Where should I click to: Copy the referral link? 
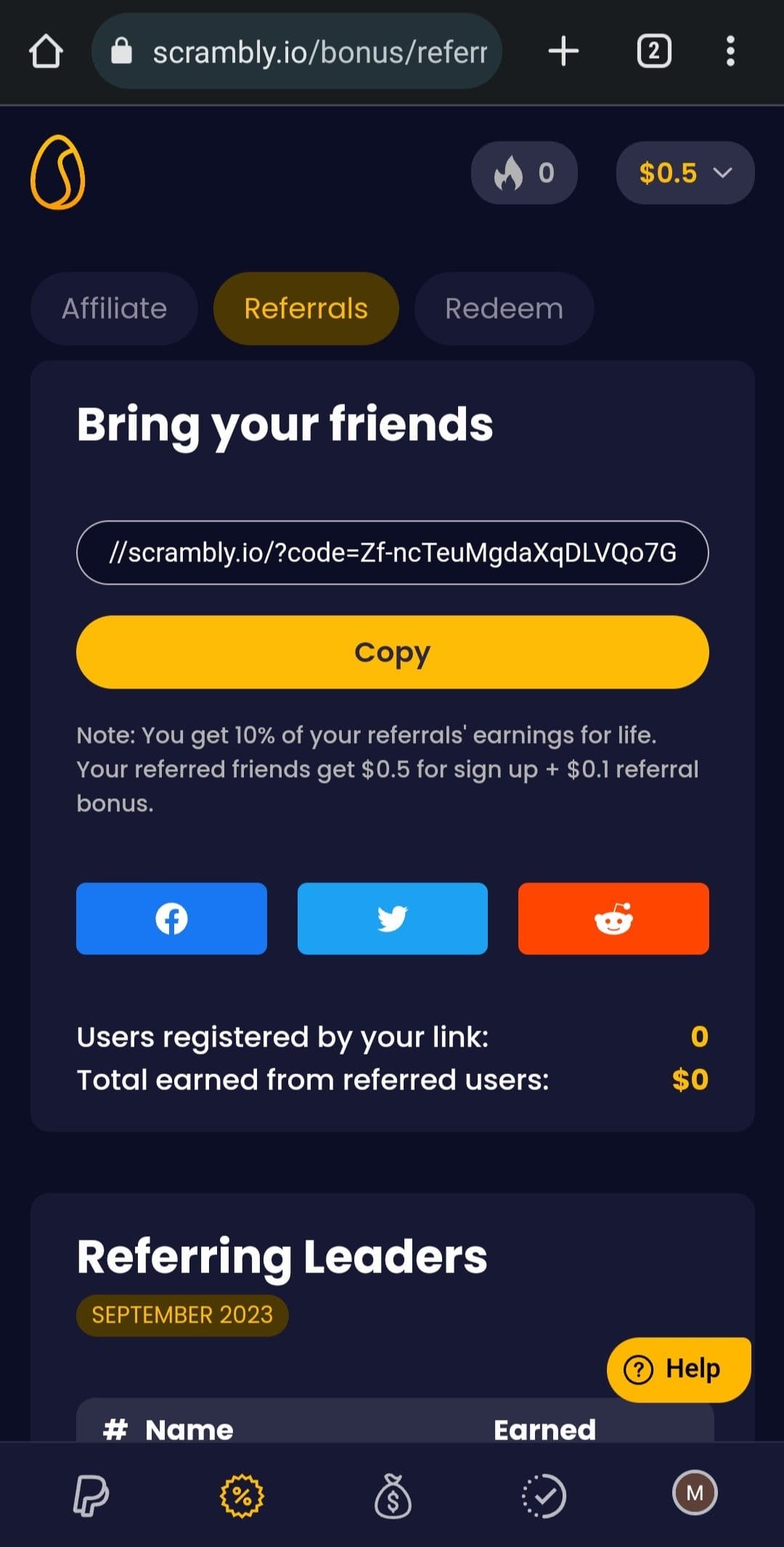393,652
